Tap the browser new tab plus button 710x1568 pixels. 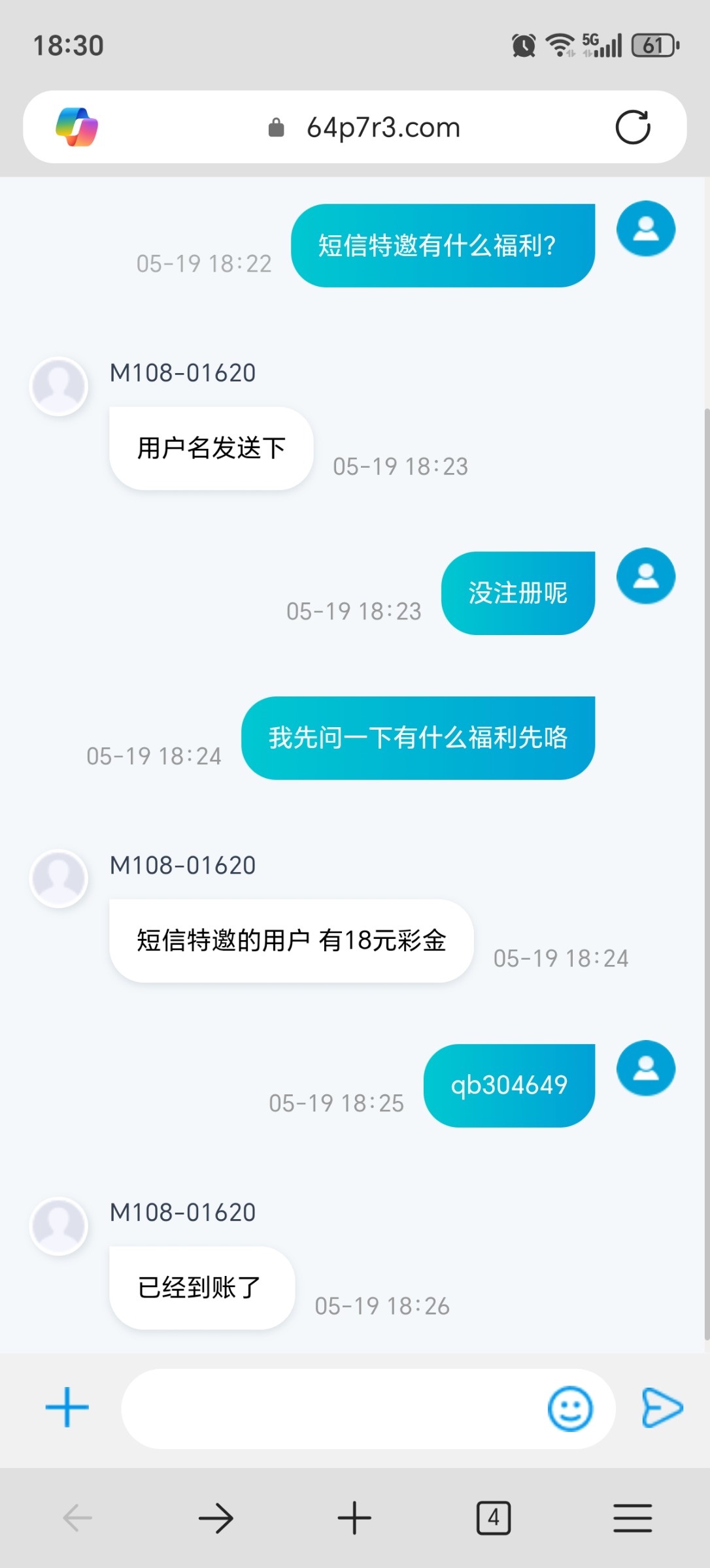(x=354, y=1517)
